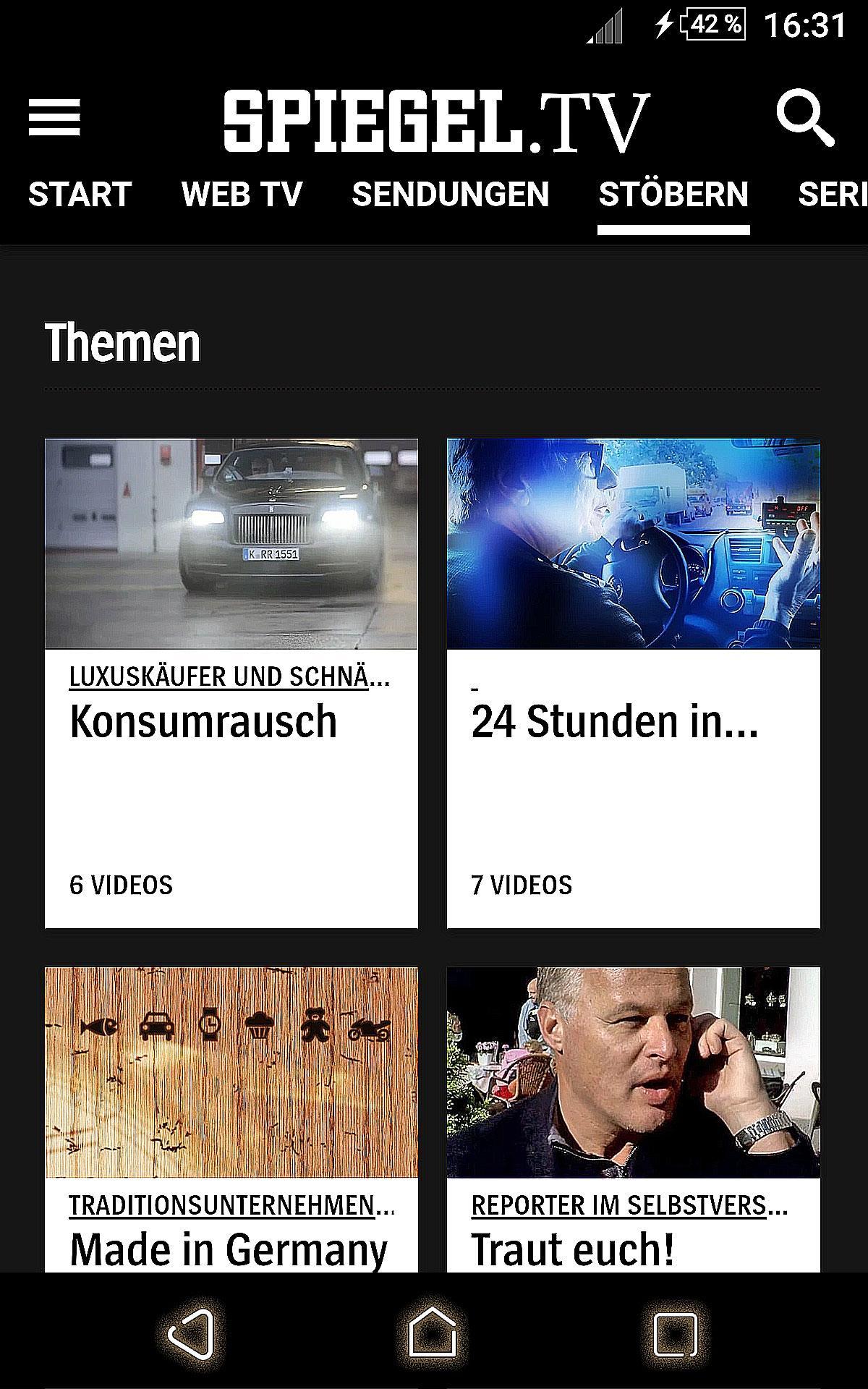This screenshot has width=868, height=1389.
Task: Tap the Rolls-Royce video thumbnail
Action: (x=231, y=544)
